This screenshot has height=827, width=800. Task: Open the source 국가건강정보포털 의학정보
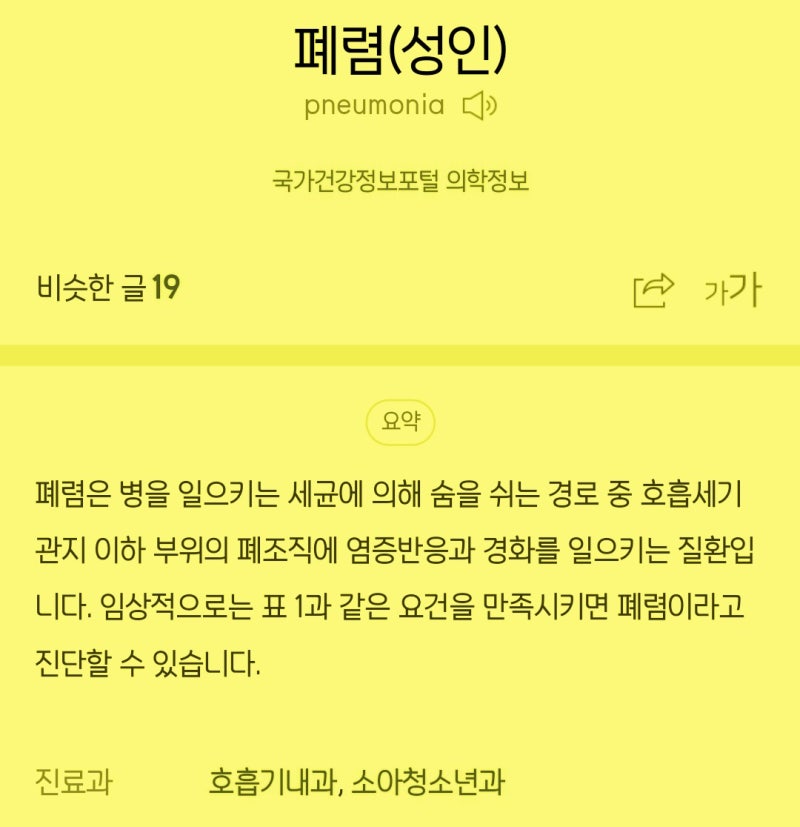(x=400, y=180)
